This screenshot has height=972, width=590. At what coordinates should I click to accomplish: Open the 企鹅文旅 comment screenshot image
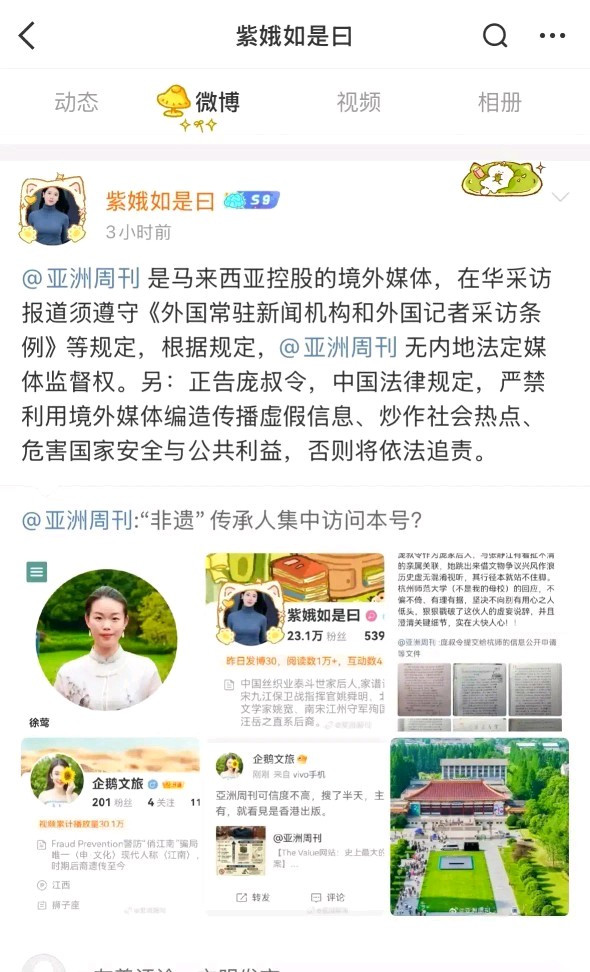pos(295,827)
